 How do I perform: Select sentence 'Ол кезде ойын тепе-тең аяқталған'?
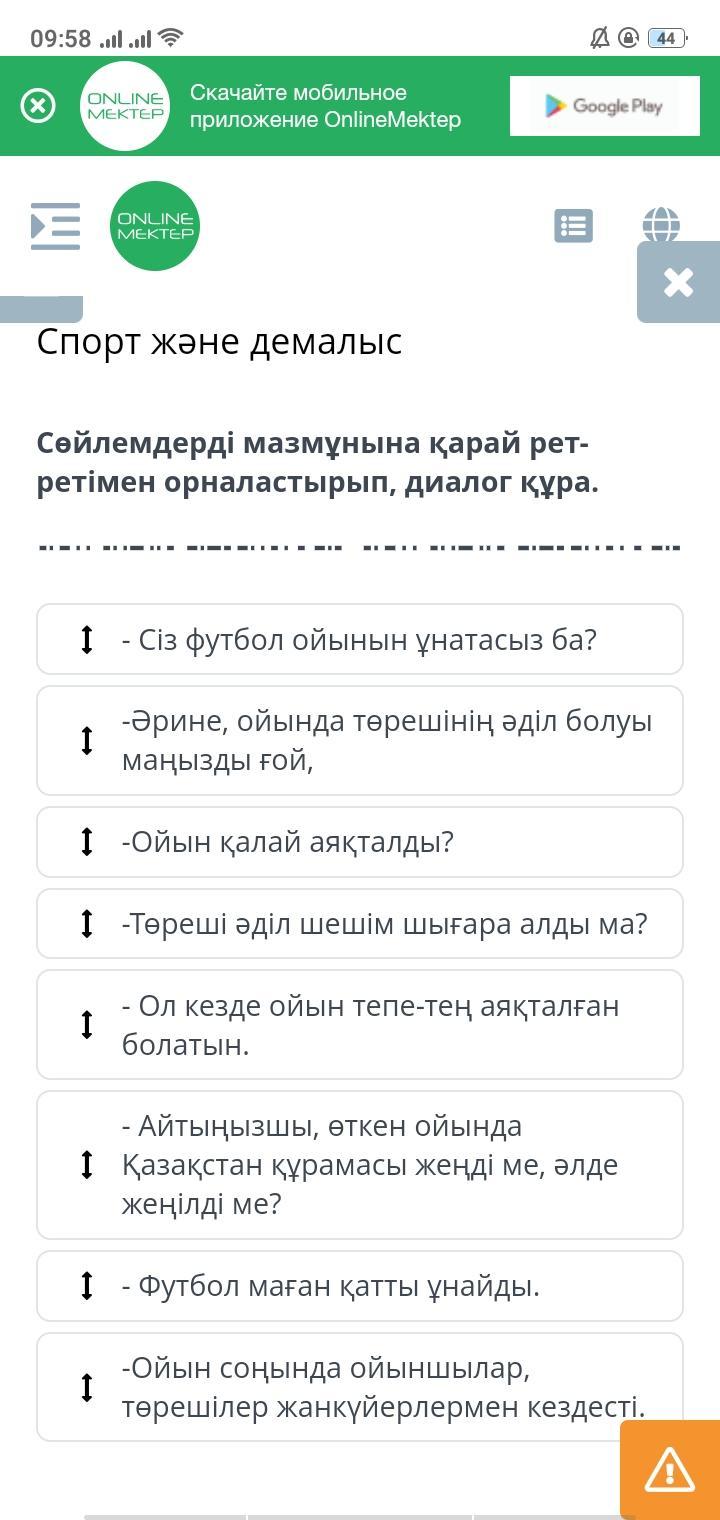coord(360,1024)
